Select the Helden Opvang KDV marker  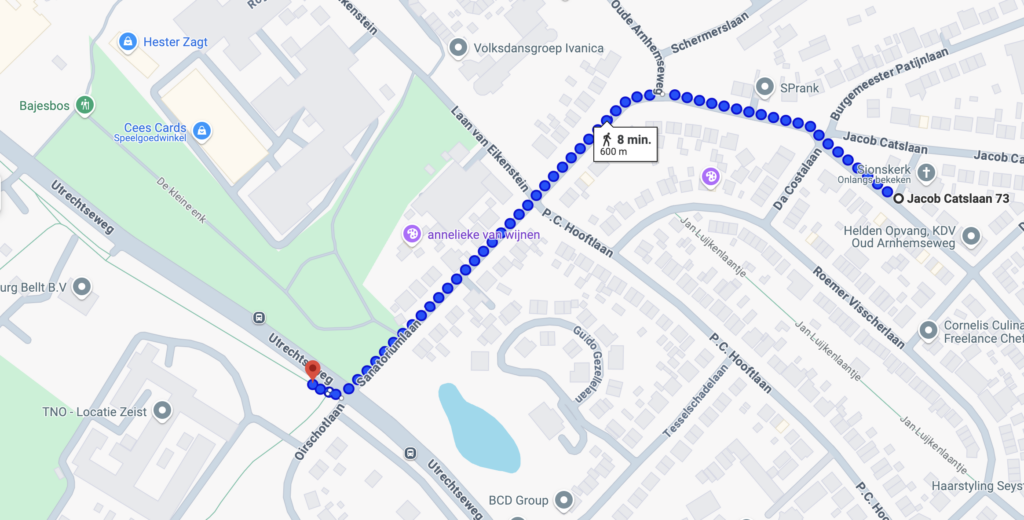pyautogui.click(x=970, y=237)
